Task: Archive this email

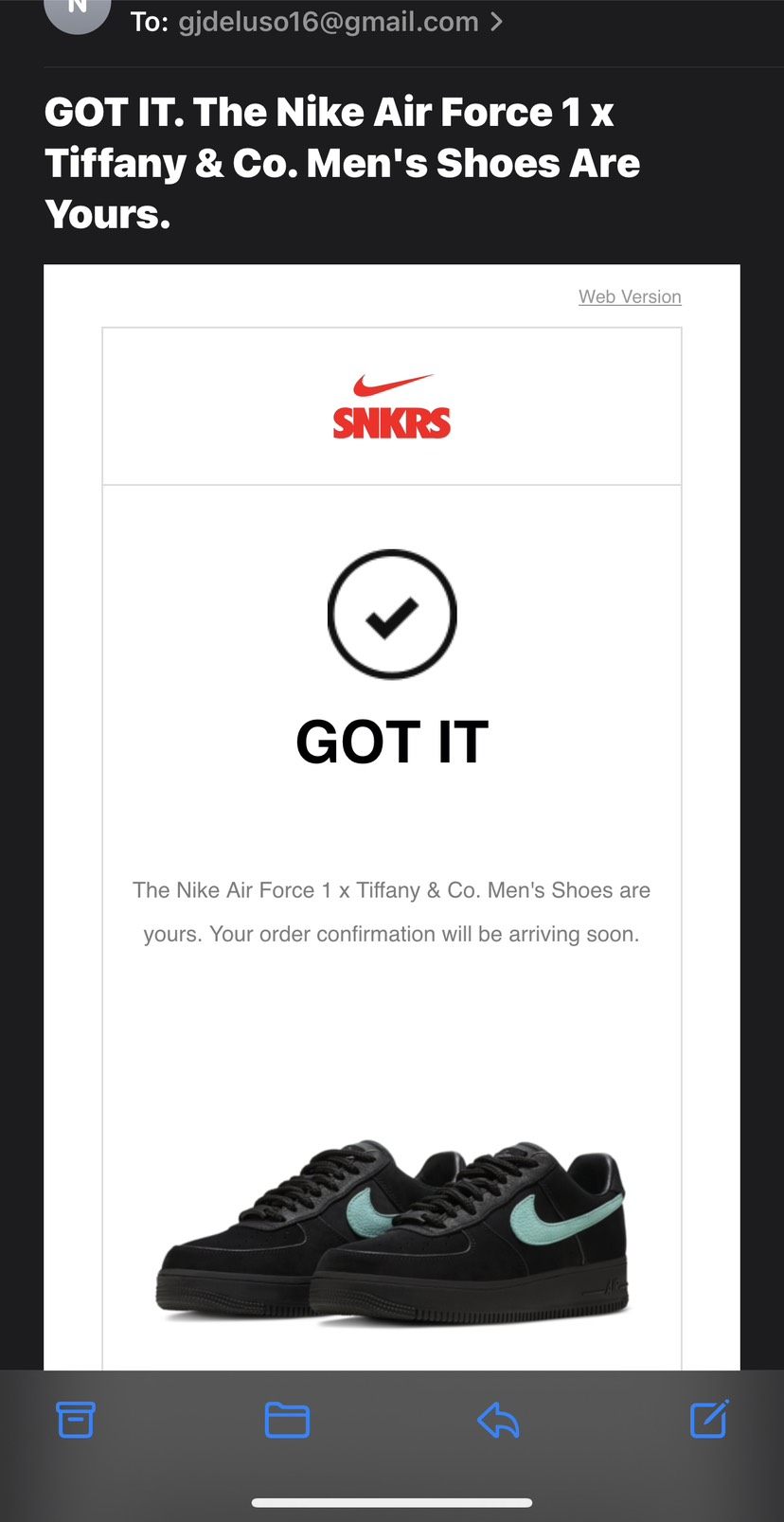Action: click(76, 1419)
